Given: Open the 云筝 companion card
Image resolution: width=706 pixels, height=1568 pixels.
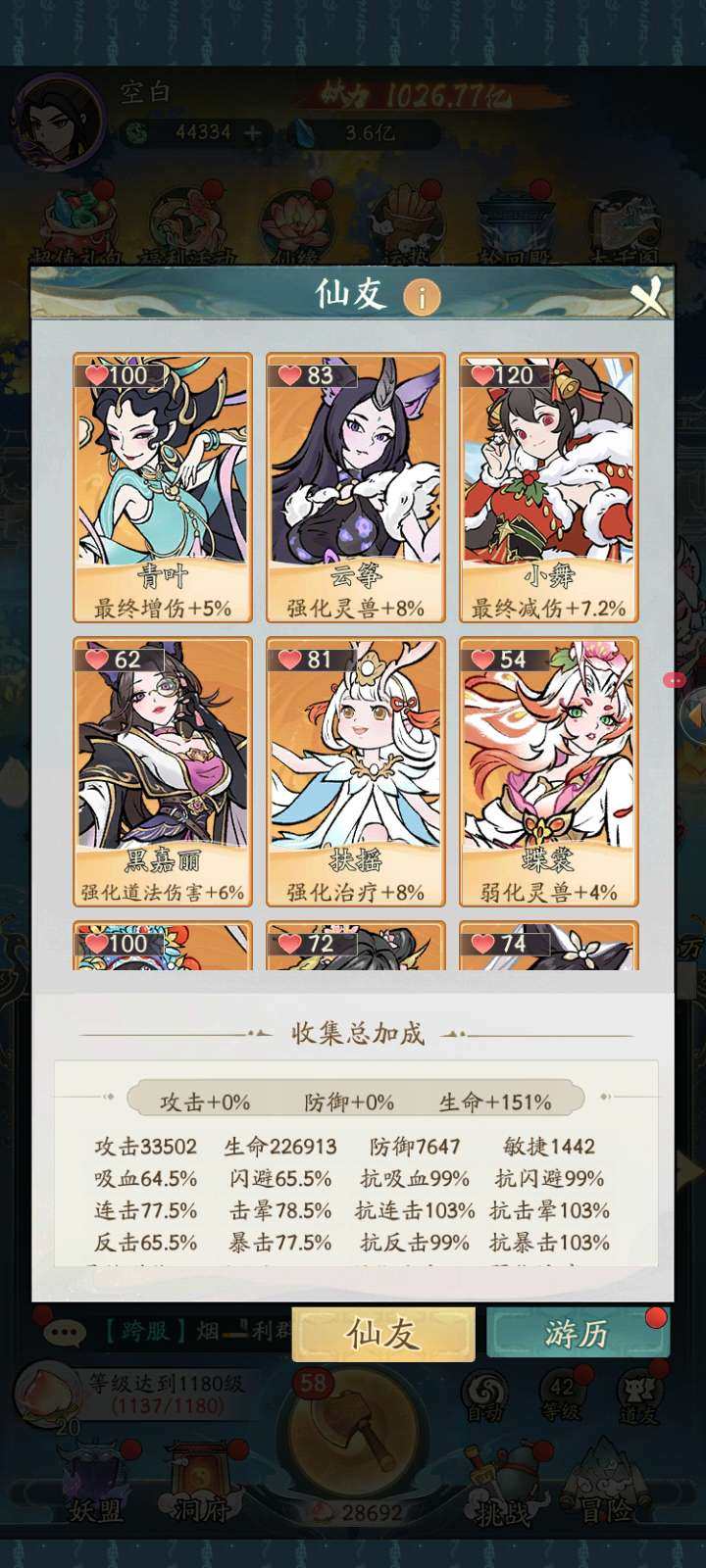Looking at the screenshot, I should 355,487.
